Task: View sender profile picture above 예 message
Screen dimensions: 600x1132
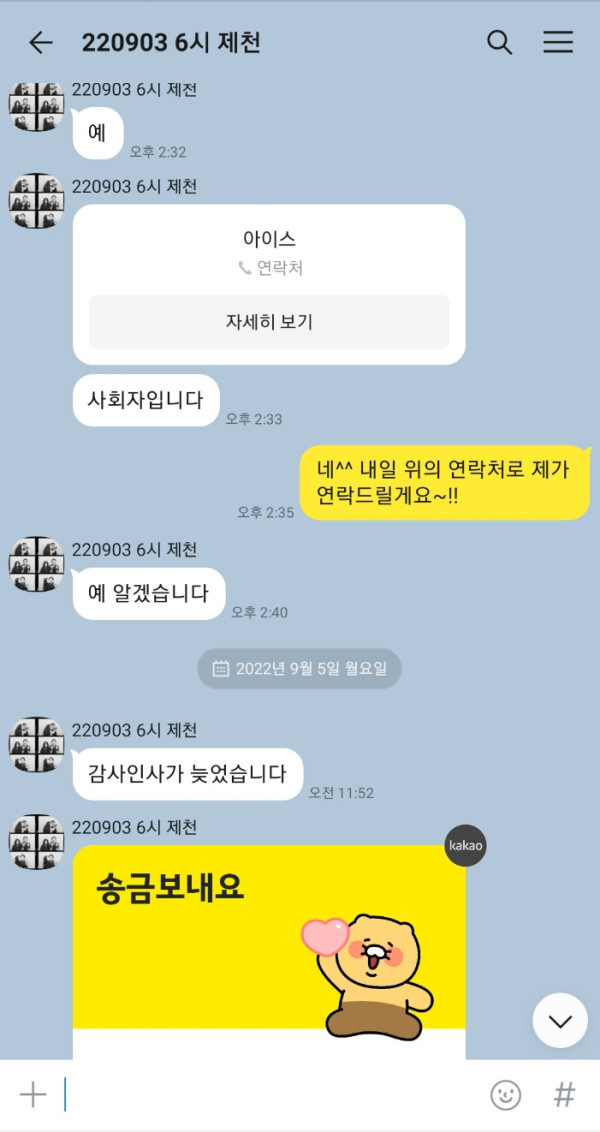Action: [37, 105]
